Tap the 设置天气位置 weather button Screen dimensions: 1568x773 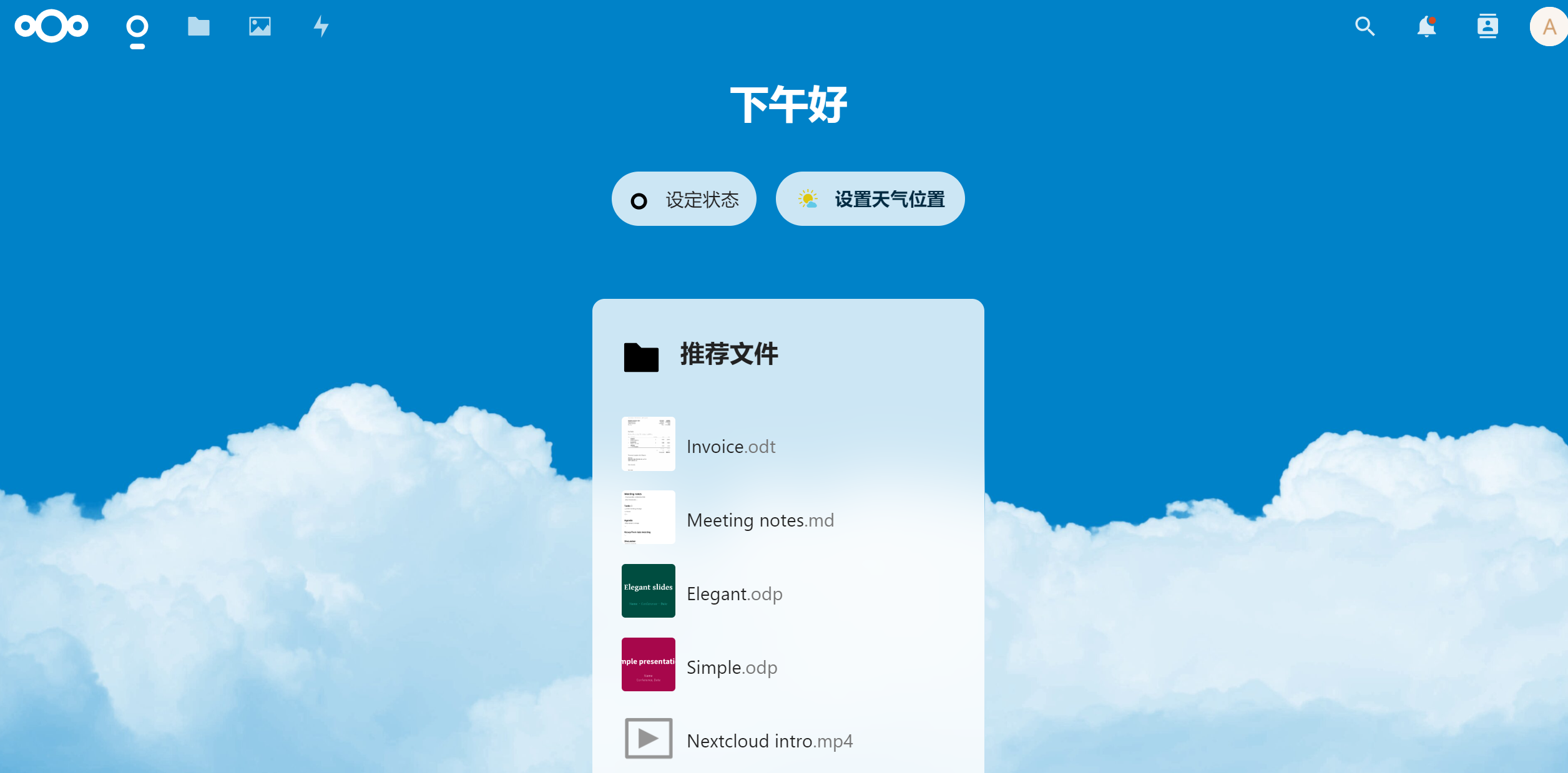[x=870, y=199]
